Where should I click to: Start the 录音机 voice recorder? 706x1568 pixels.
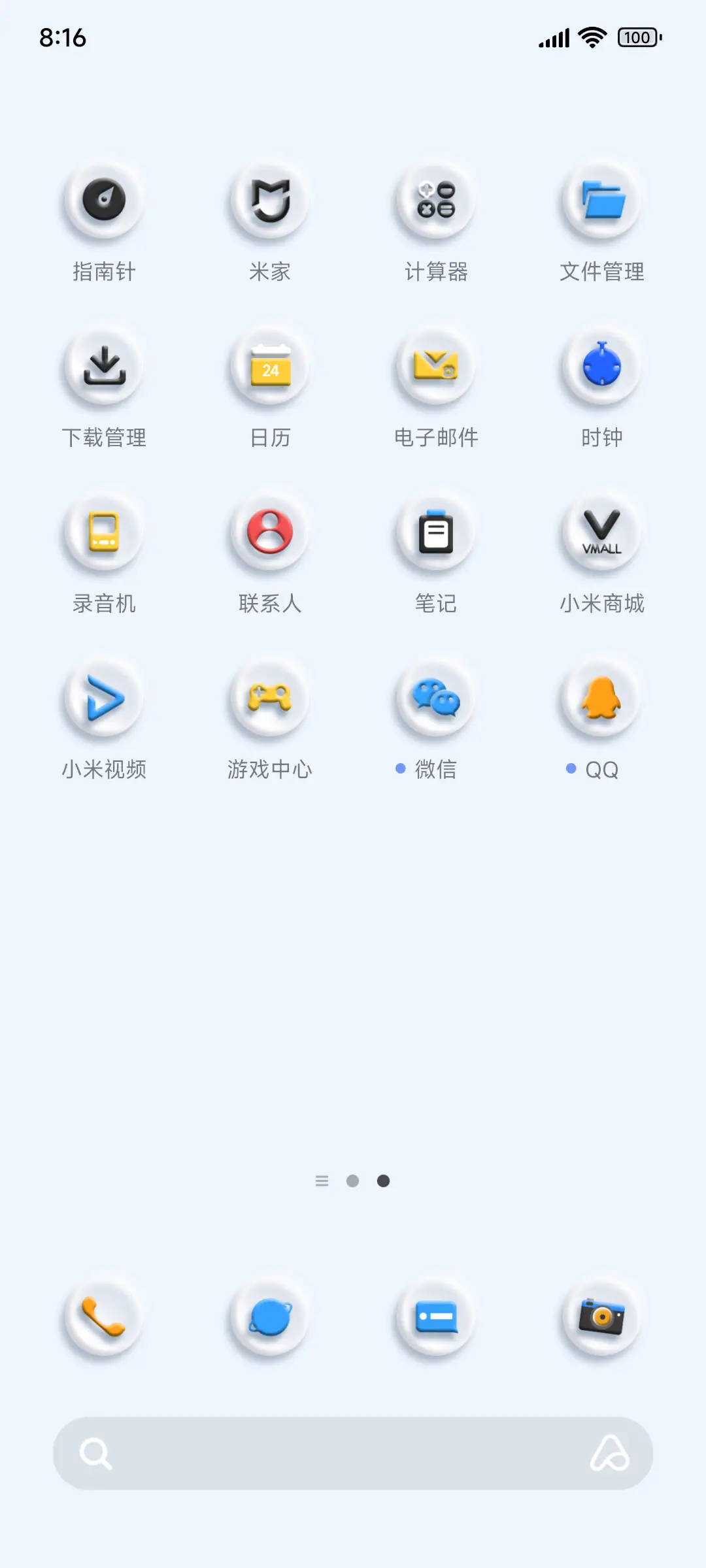pos(103,534)
